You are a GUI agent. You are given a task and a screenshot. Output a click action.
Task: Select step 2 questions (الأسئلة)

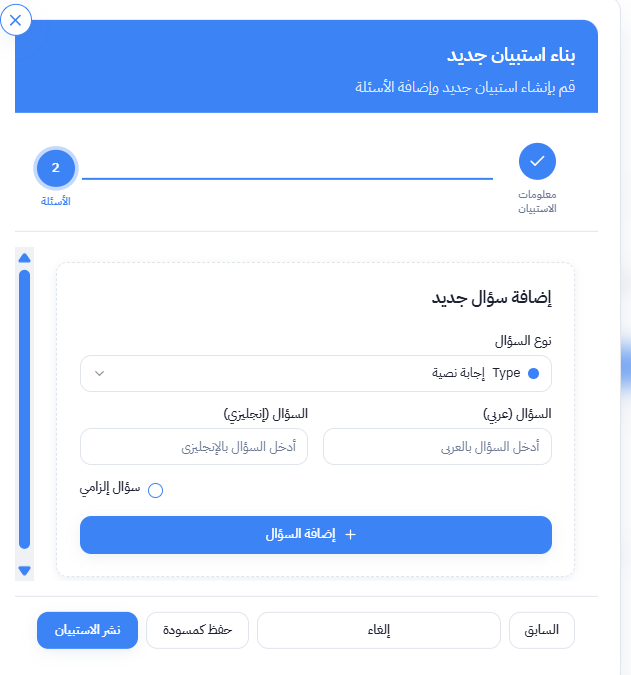click(x=55, y=168)
